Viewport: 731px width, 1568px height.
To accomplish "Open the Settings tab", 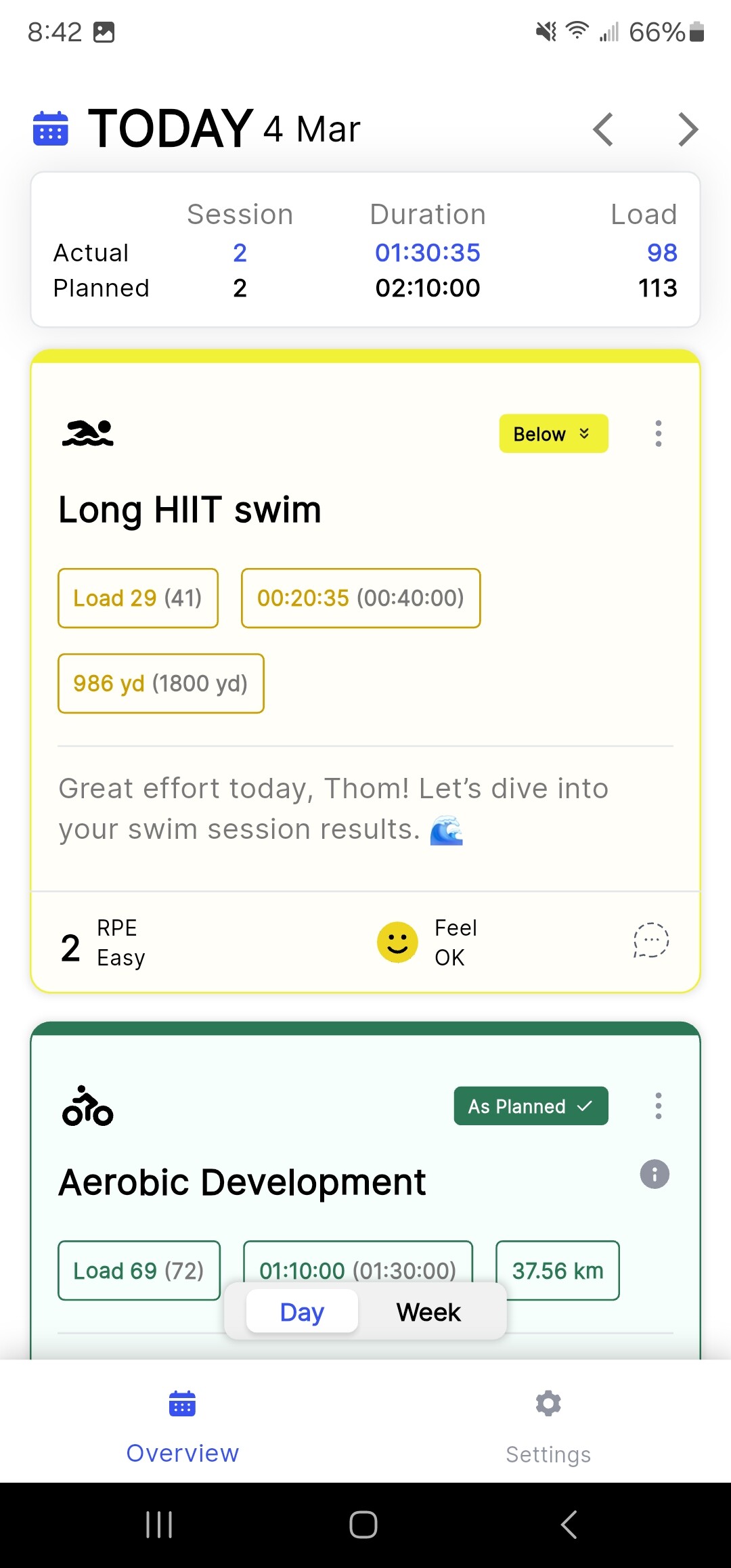I will point(548,1426).
